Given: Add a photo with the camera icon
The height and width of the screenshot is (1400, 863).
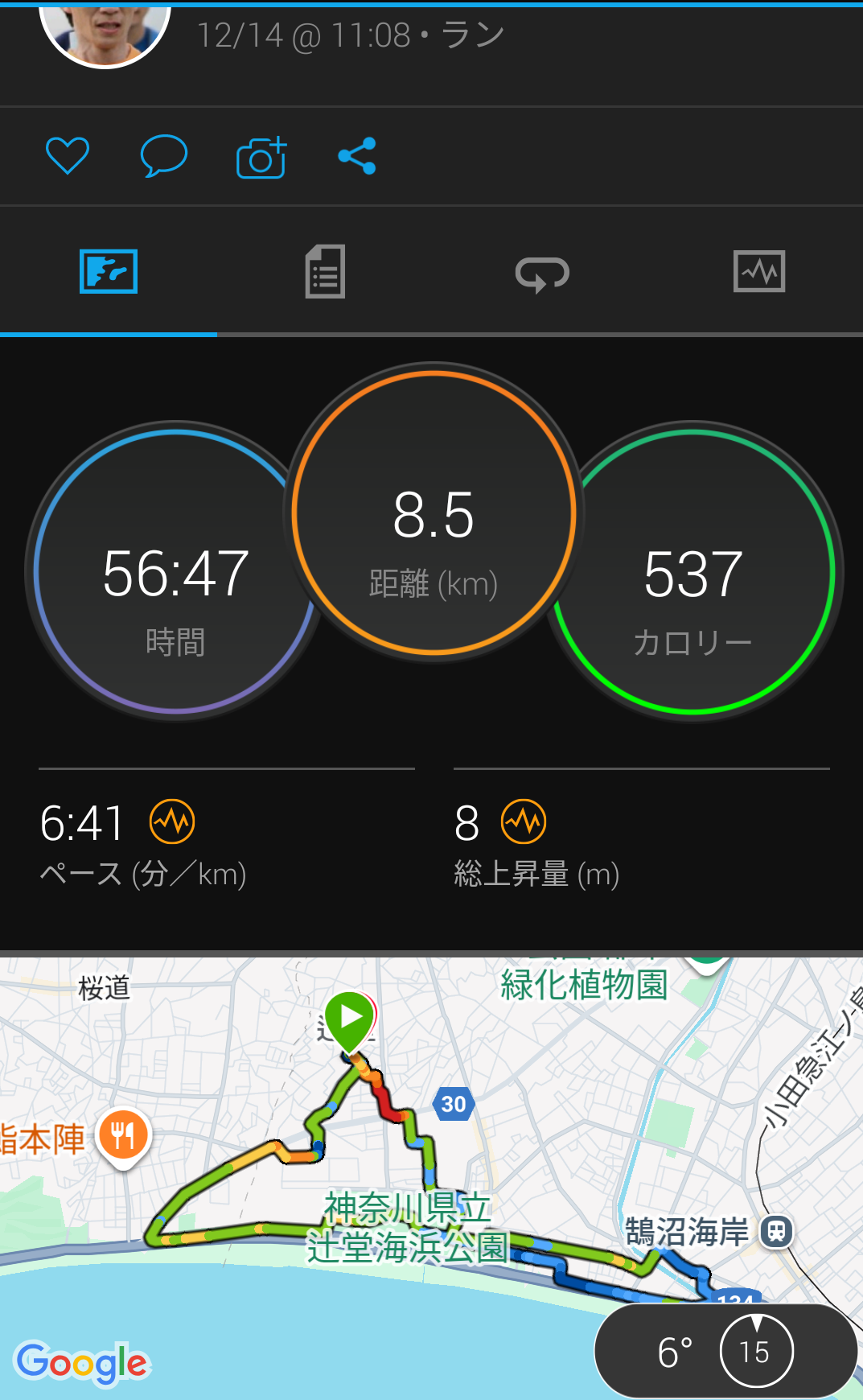Looking at the screenshot, I should (x=261, y=157).
